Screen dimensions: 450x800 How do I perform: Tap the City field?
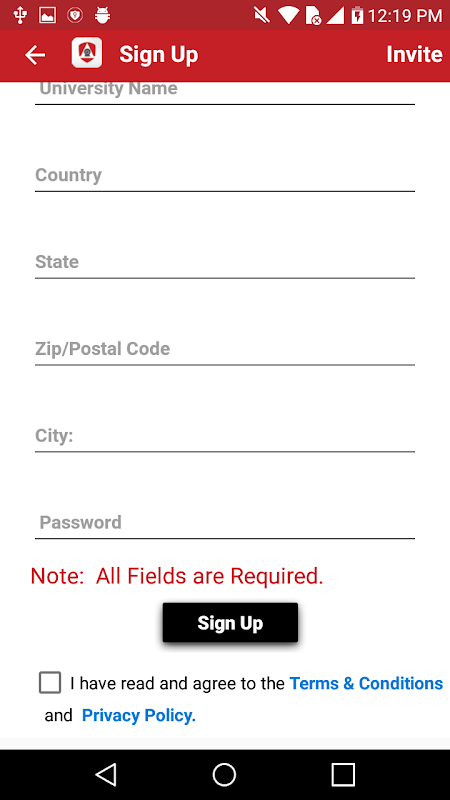(x=224, y=436)
